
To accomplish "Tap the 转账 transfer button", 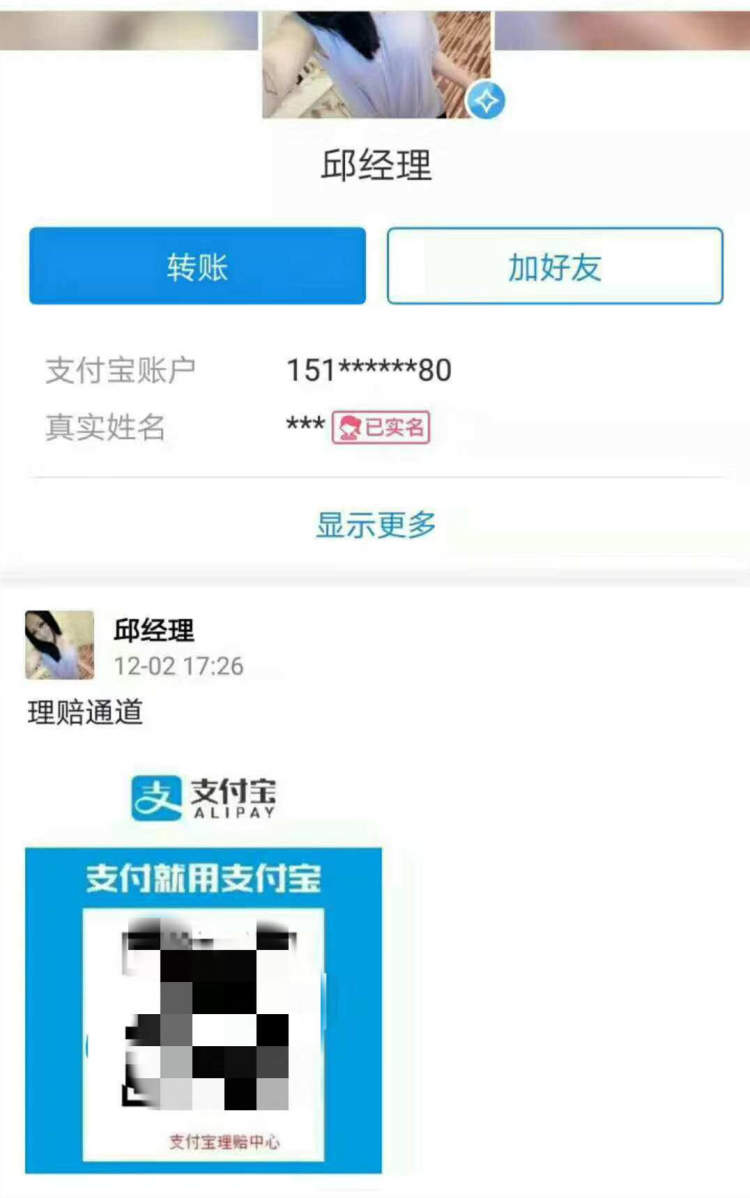I will (x=197, y=266).
